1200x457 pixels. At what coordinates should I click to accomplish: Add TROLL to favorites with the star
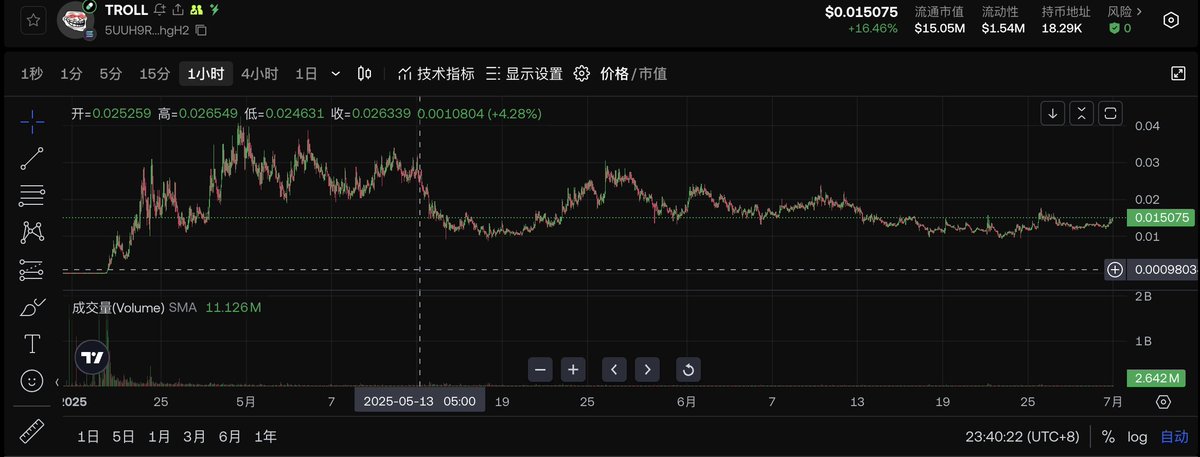pos(33,20)
